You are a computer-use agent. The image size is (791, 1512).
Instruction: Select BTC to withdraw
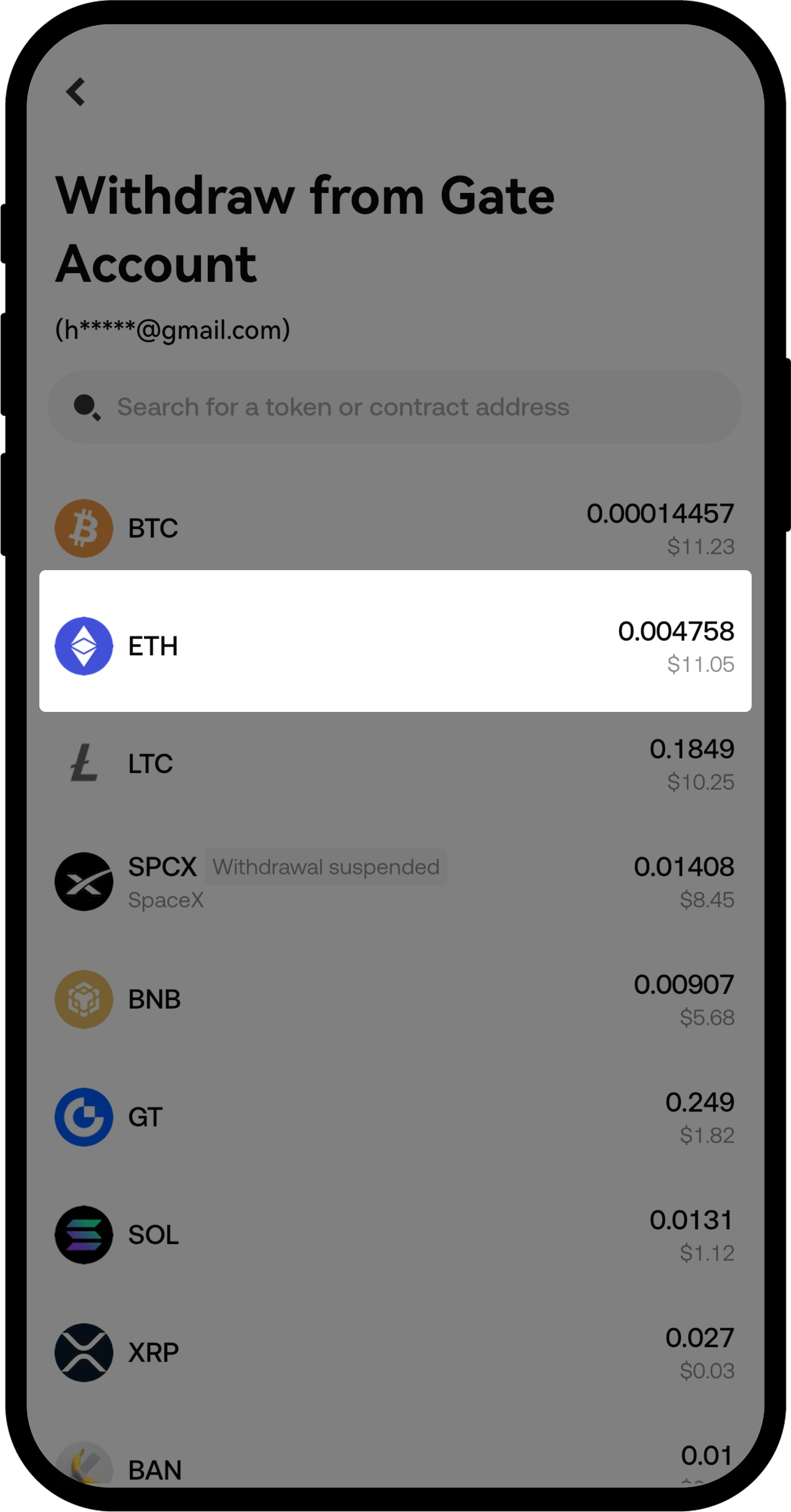click(394, 528)
